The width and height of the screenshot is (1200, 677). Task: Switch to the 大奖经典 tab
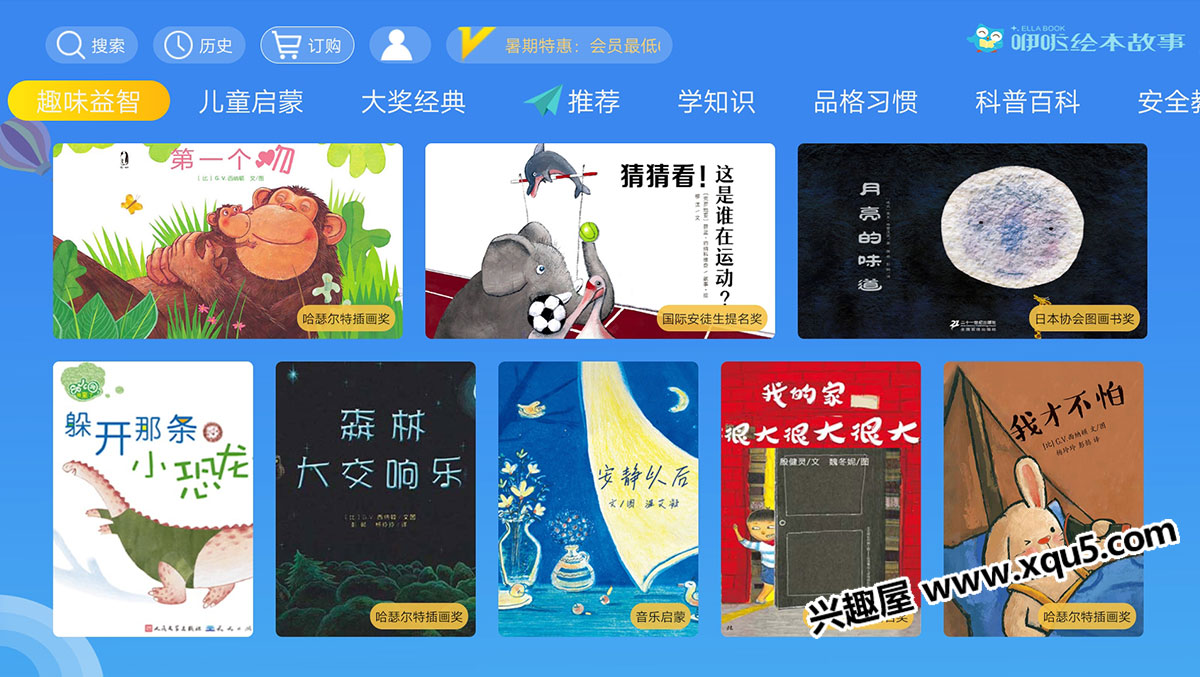[x=413, y=101]
